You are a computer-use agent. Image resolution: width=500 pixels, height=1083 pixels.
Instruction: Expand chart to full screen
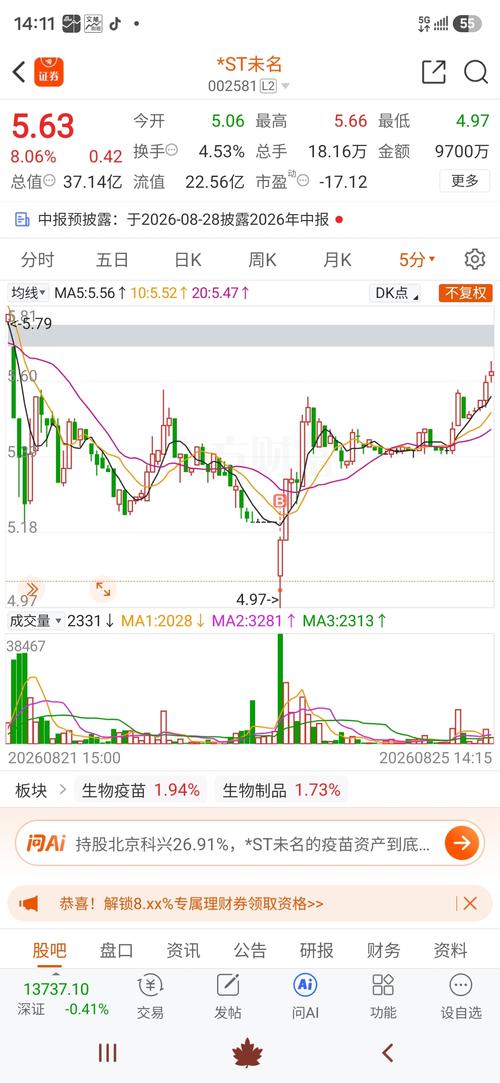(103, 589)
